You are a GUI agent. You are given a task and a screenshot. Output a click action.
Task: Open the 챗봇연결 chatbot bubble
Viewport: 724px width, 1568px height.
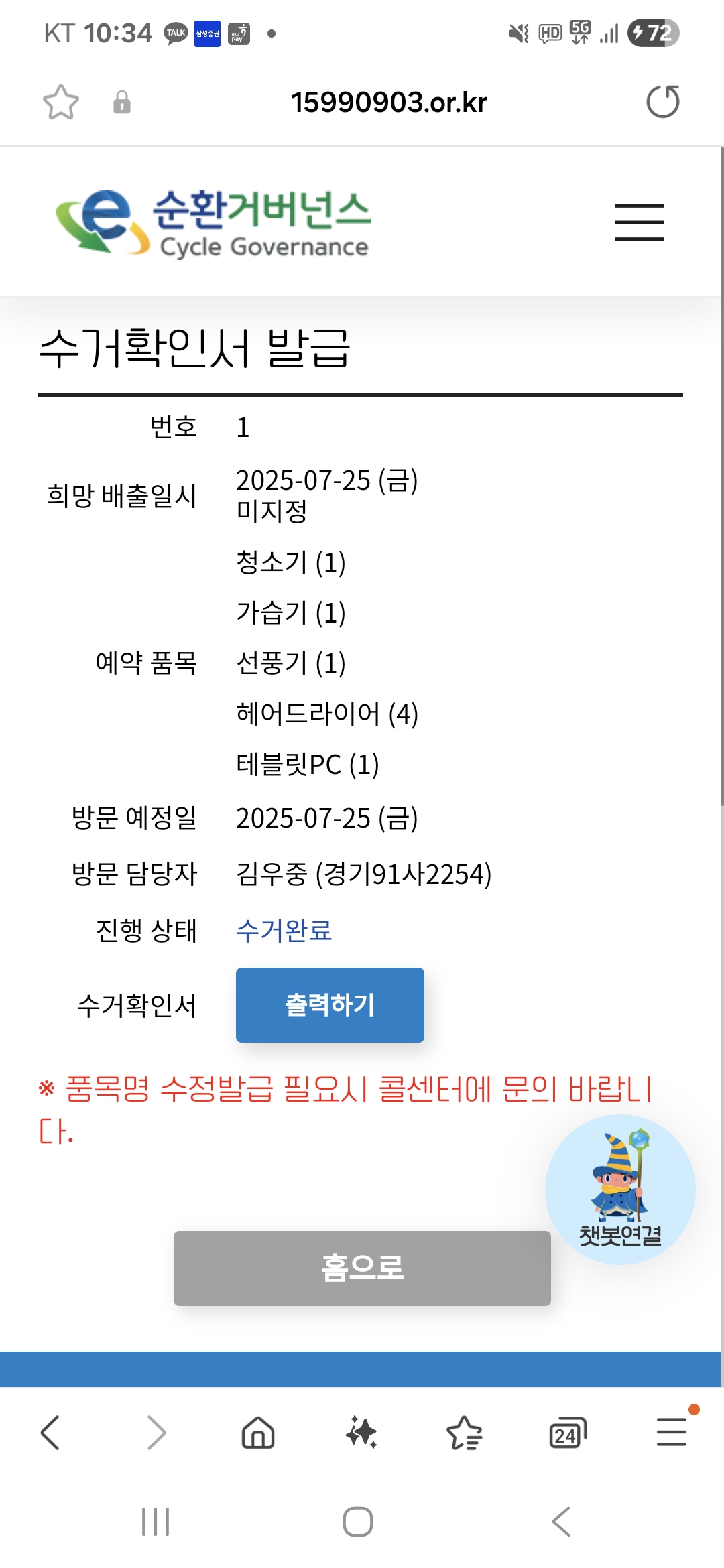click(x=620, y=1189)
